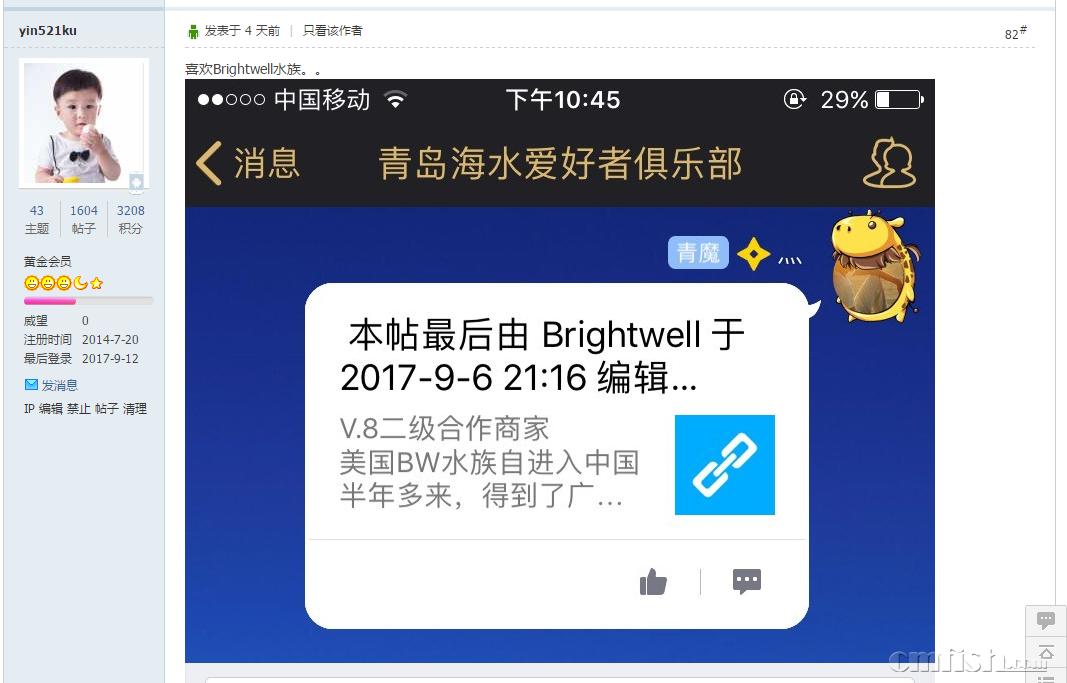1067x683 pixels.
Task: Select 清理 to clean up the user
Action: point(135,409)
